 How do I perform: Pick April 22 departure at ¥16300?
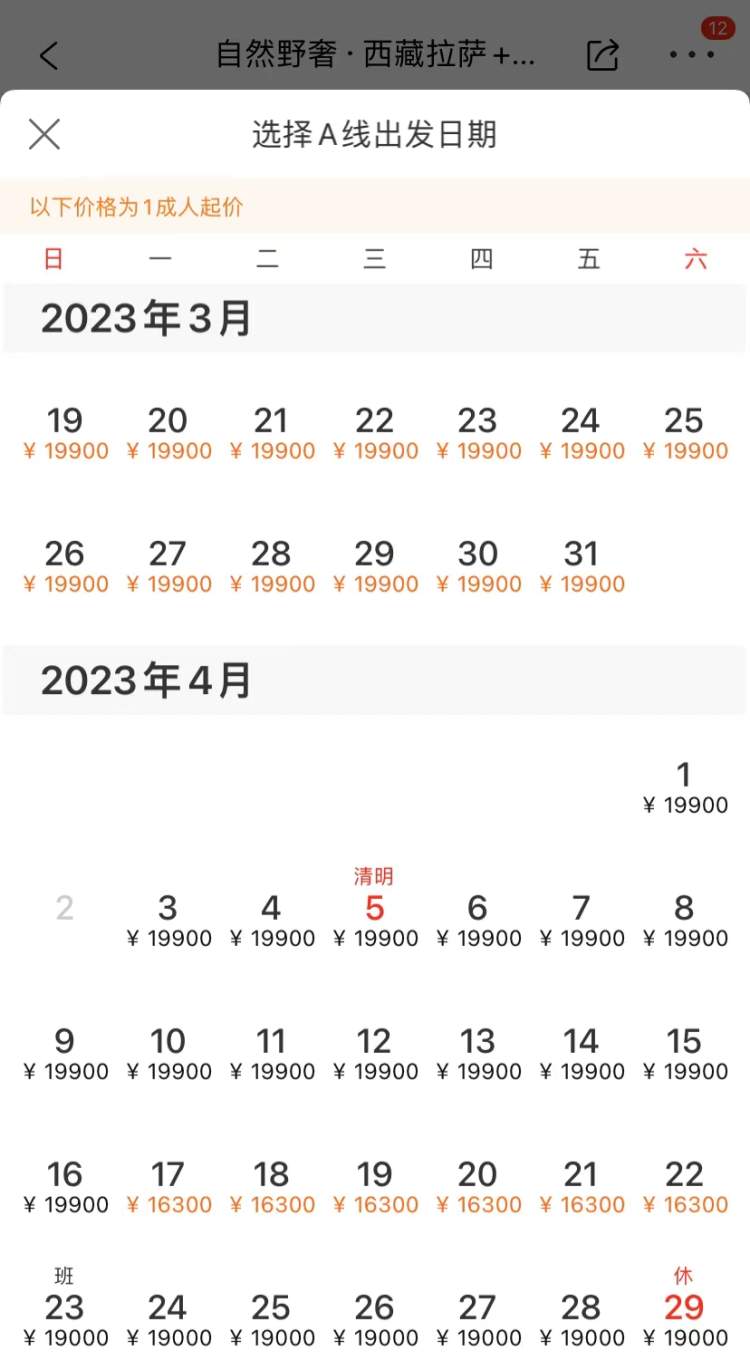(684, 1186)
